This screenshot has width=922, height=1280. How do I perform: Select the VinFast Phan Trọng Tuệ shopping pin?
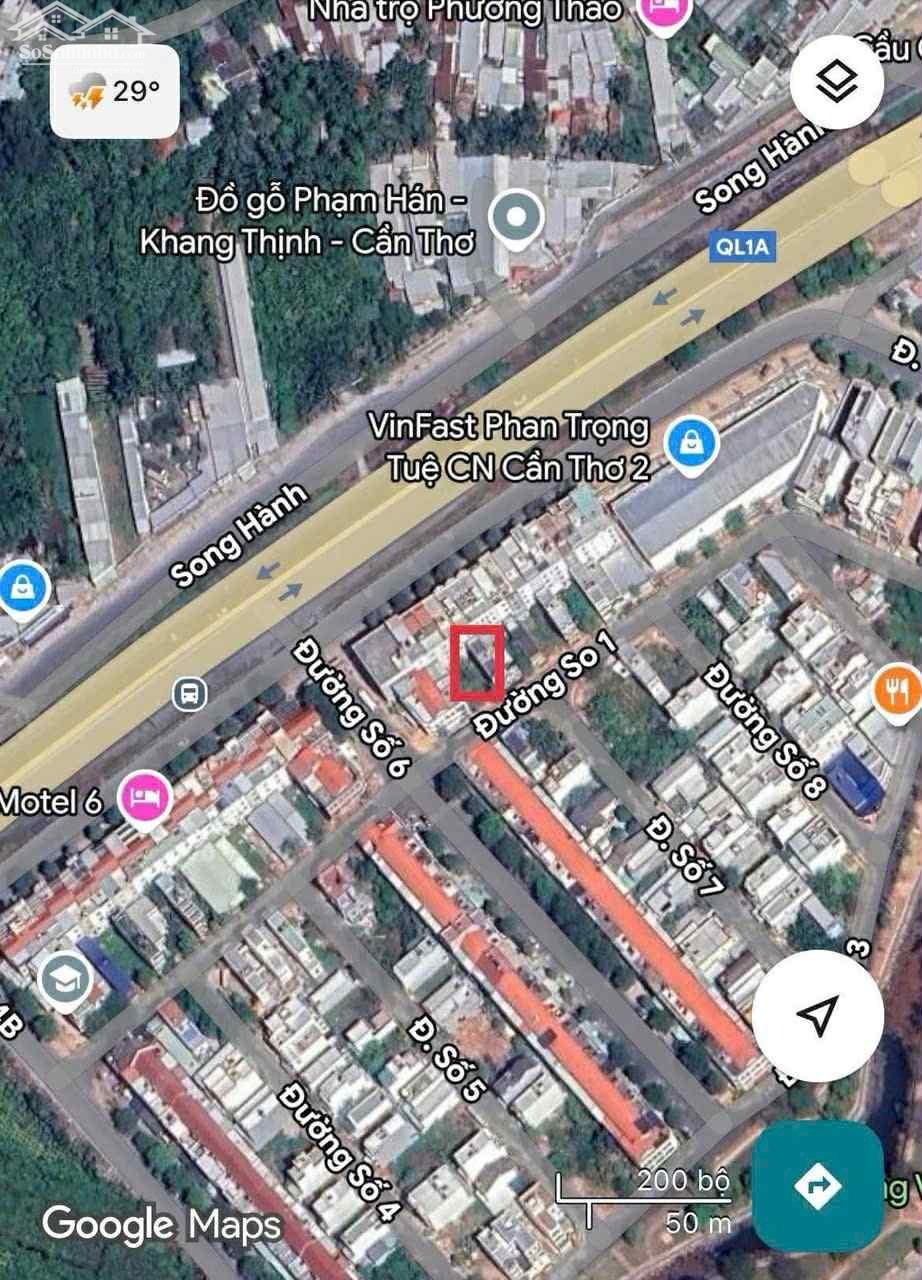click(x=691, y=444)
